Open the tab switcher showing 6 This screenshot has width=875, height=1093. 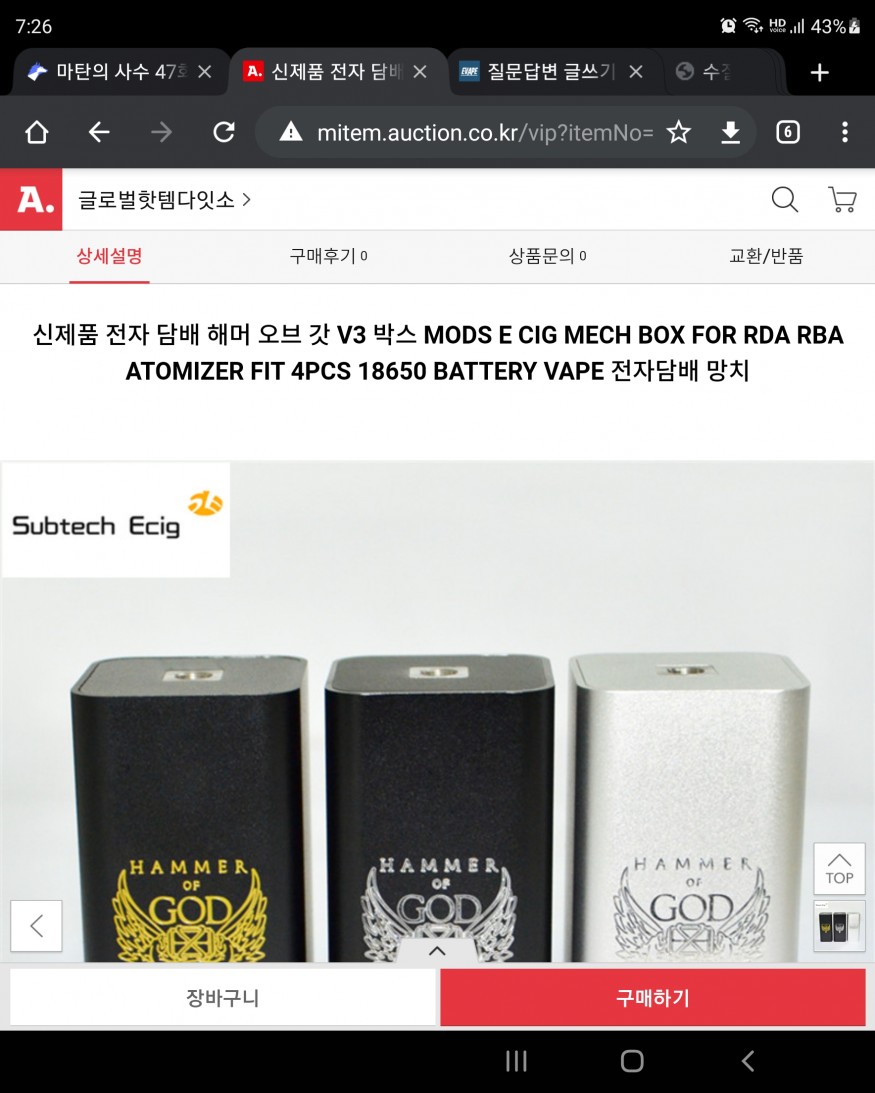coord(788,132)
